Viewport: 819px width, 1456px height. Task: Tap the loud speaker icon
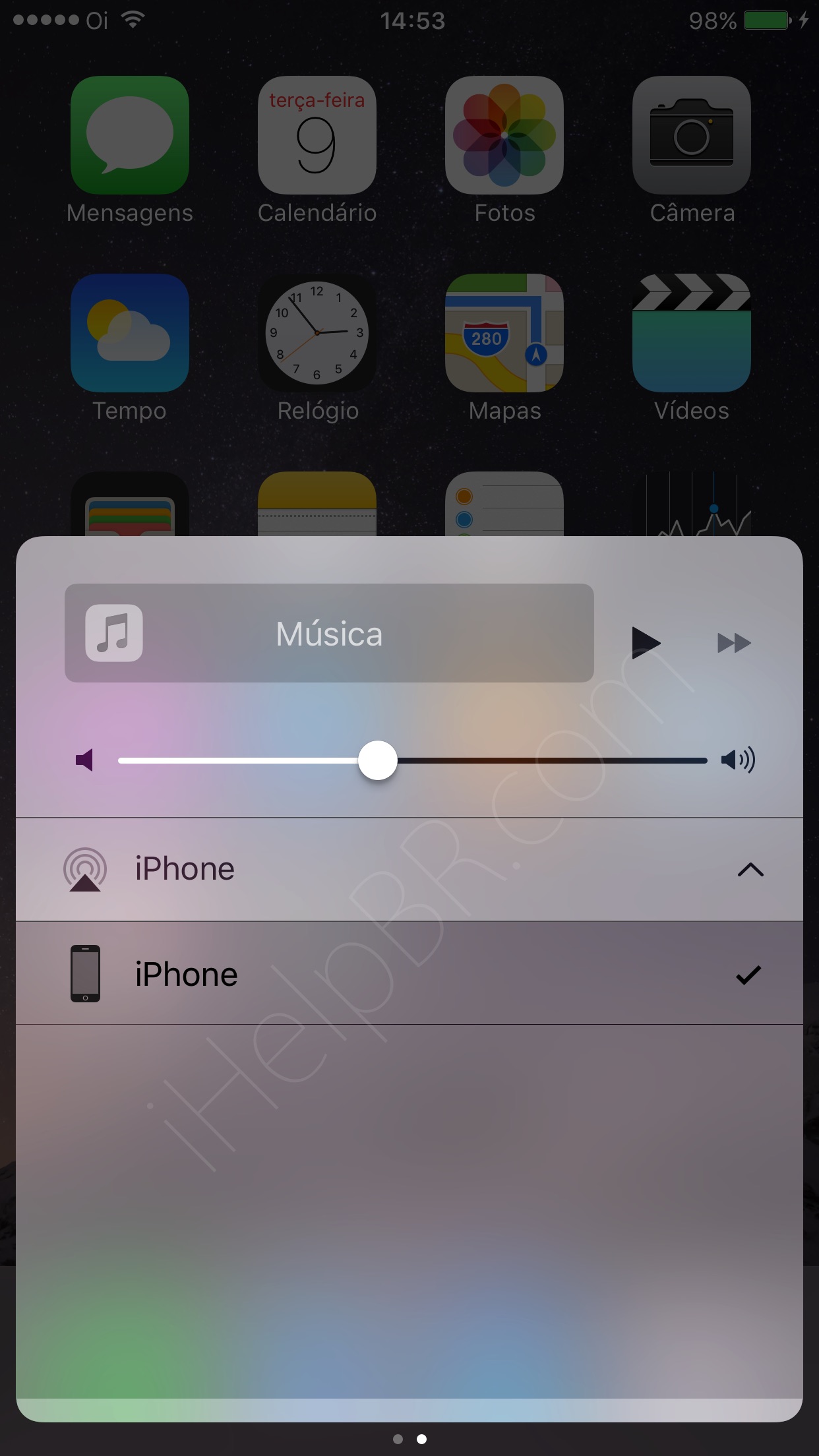[739, 760]
